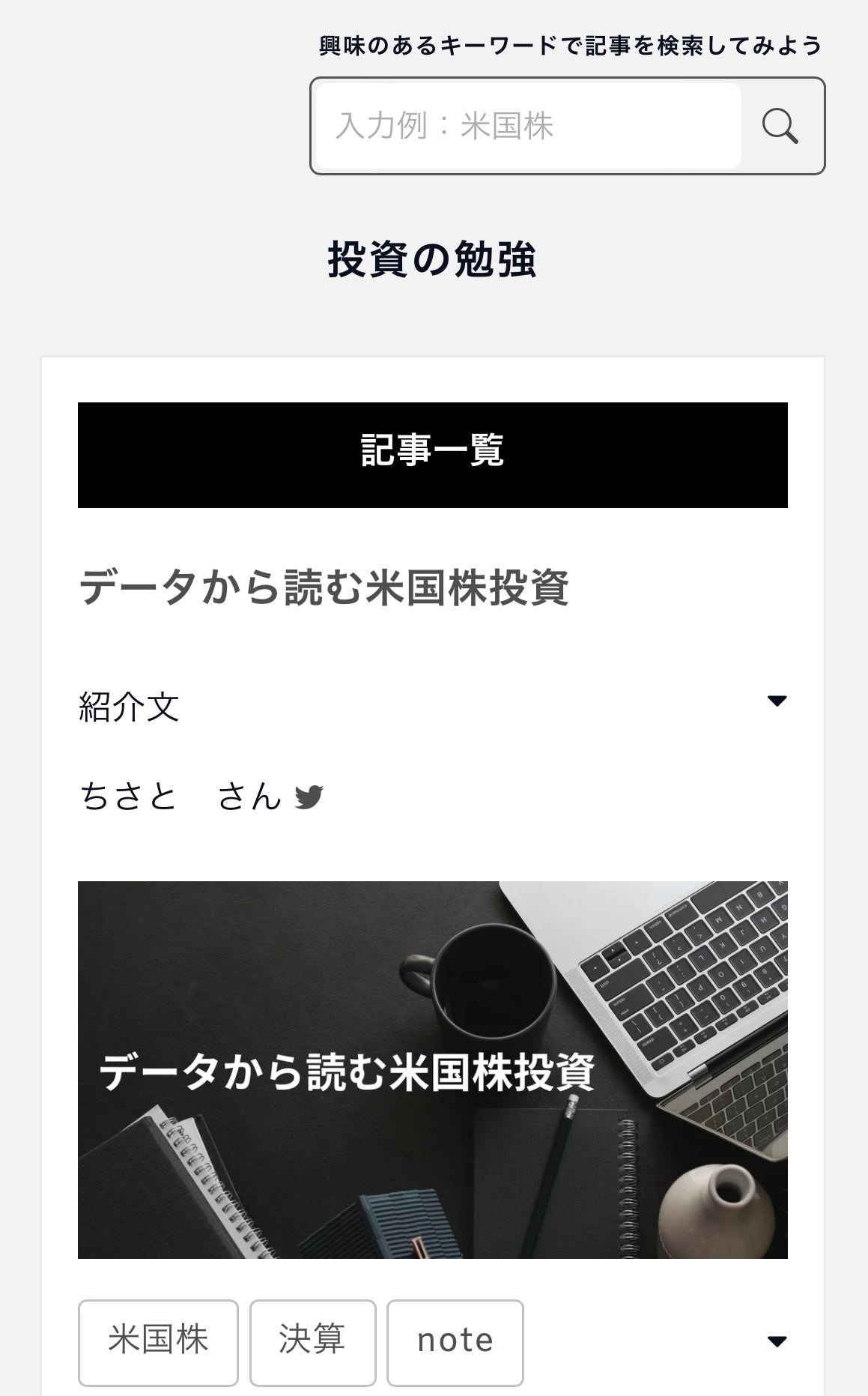Select the 決算 tag chip
868x1396 pixels.
[312, 1343]
